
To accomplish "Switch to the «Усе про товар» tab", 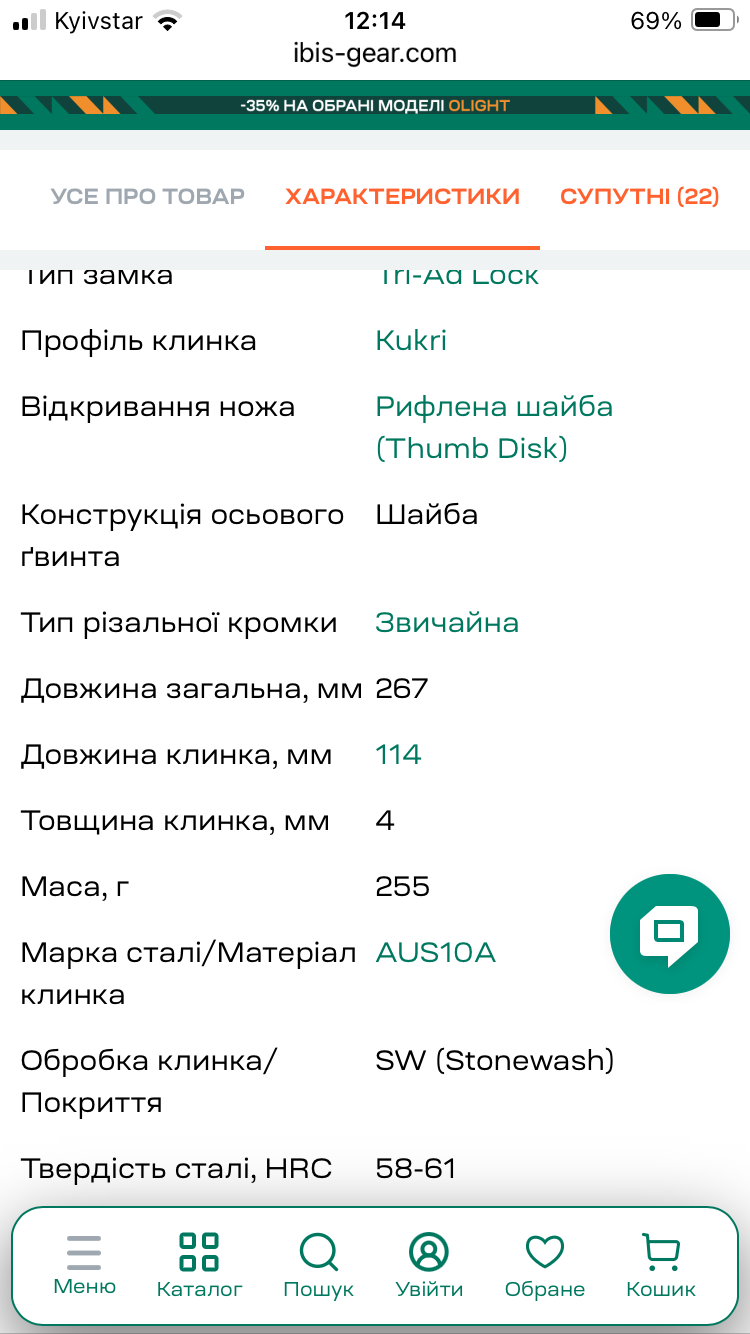I will click(148, 196).
